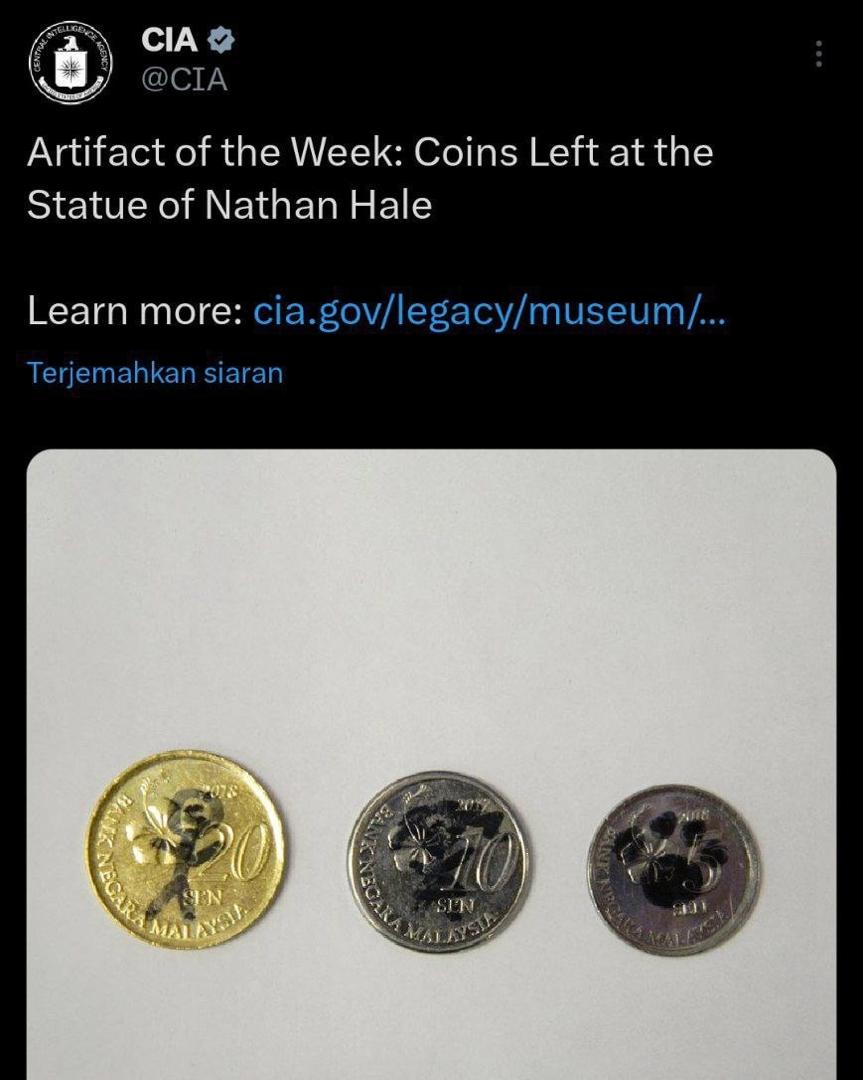Open the cia.gov/legacy/museum link
This screenshot has width=863, height=1080.
tap(490, 312)
